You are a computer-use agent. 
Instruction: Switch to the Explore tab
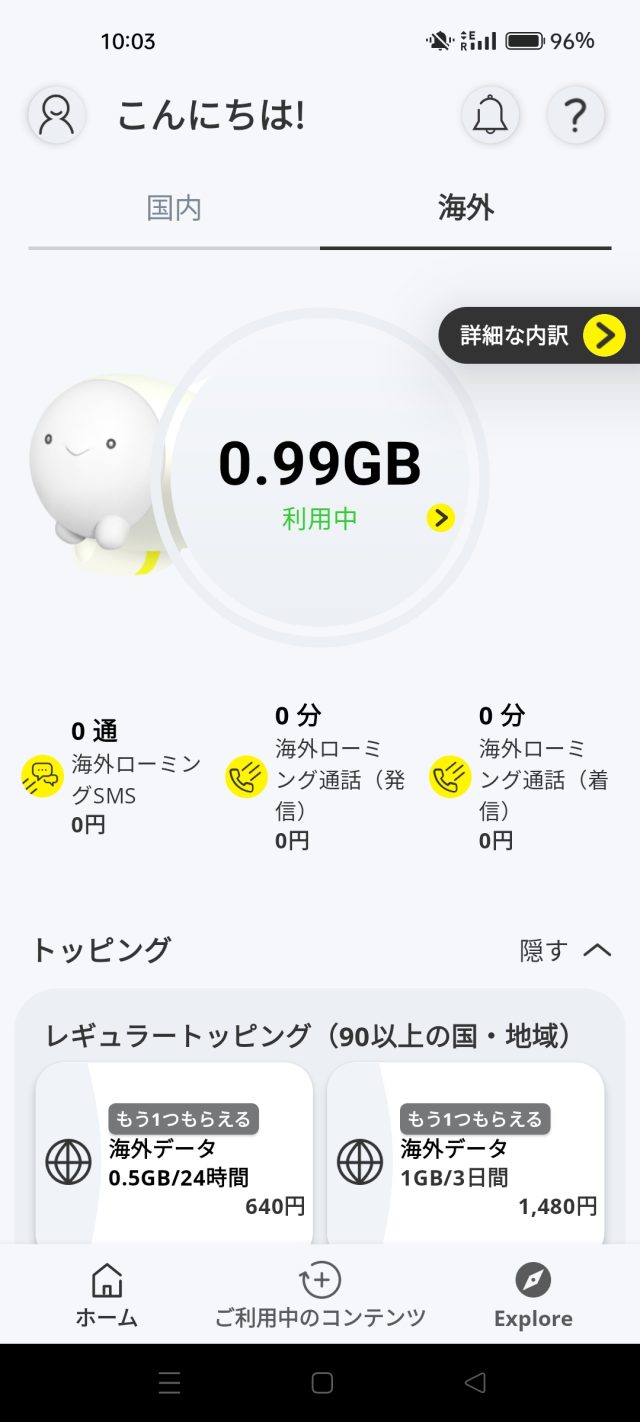(533, 1295)
